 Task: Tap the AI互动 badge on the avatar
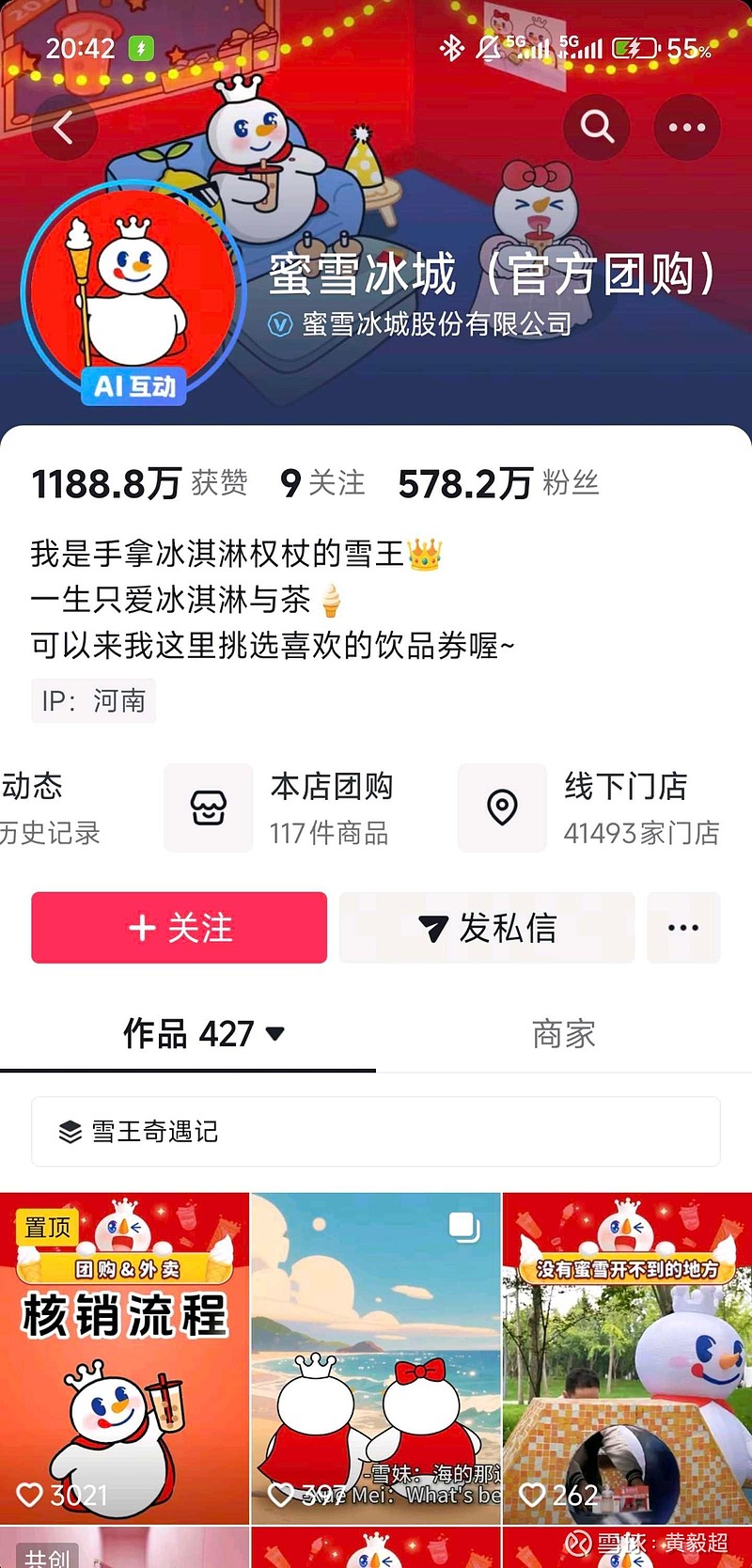(x=132, y=386)
